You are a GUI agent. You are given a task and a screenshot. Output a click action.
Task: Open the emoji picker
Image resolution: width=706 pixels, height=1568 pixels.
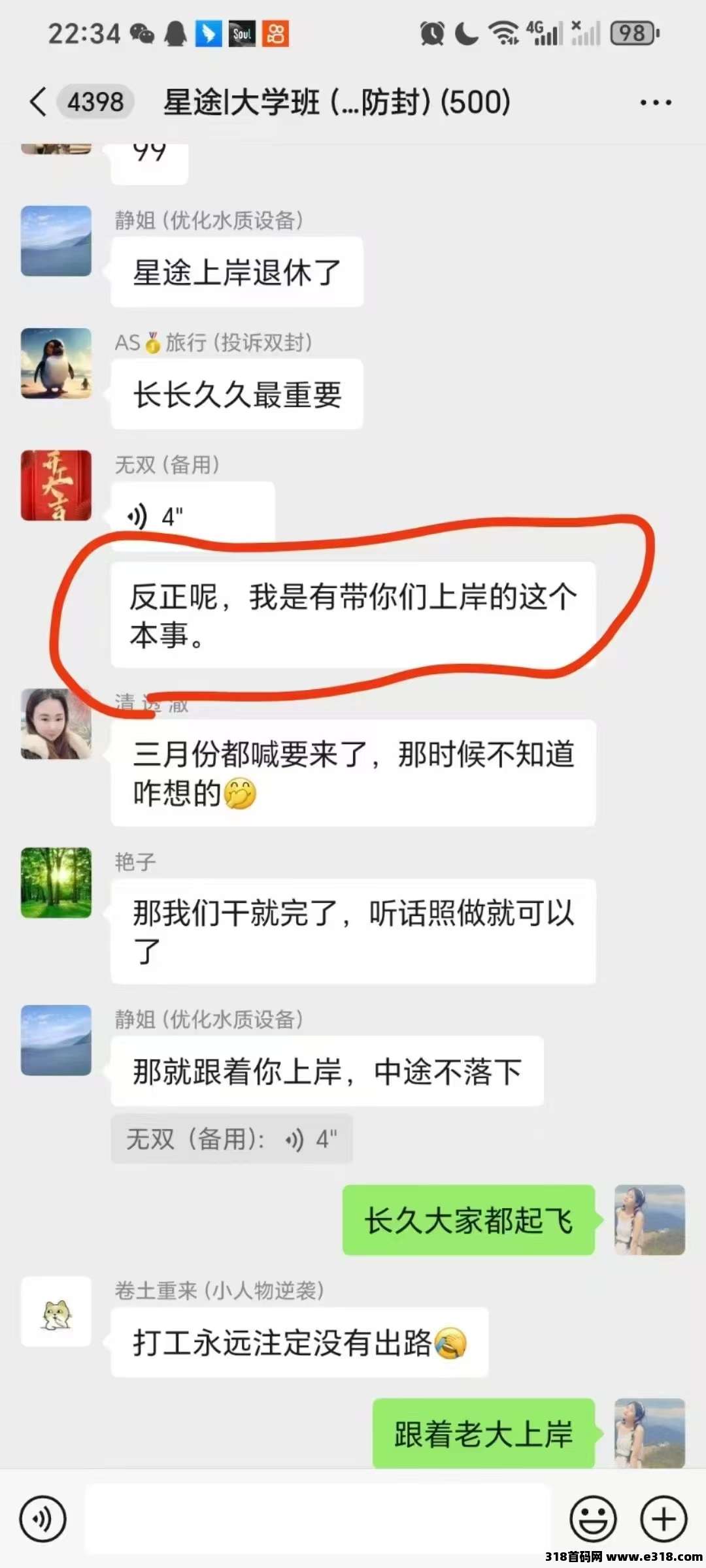point(593,1518)
